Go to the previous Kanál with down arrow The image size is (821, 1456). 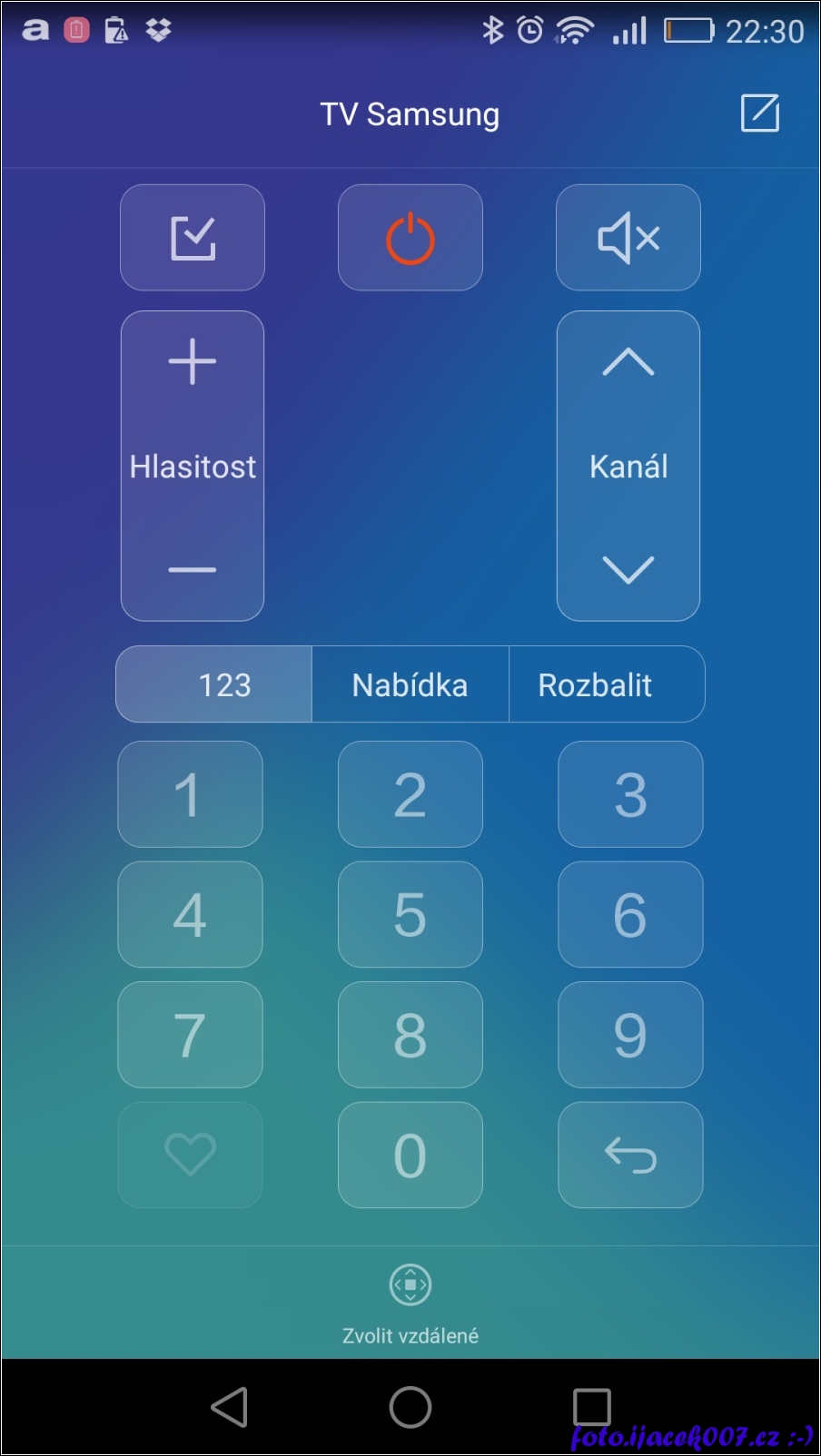[x=628, y=570]
